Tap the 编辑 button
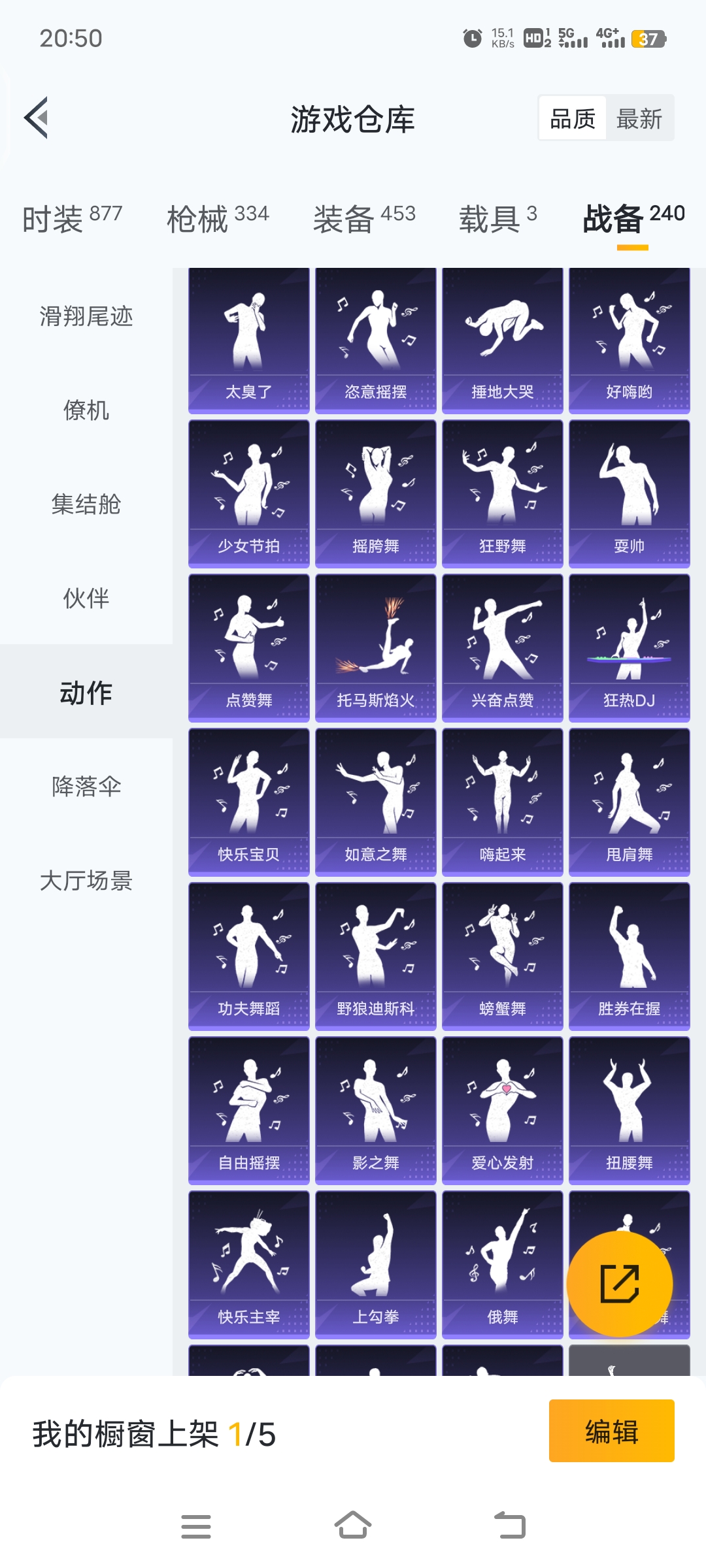Image resolution: width=706 pixels, height=1568 pixels. (611, 1431)
